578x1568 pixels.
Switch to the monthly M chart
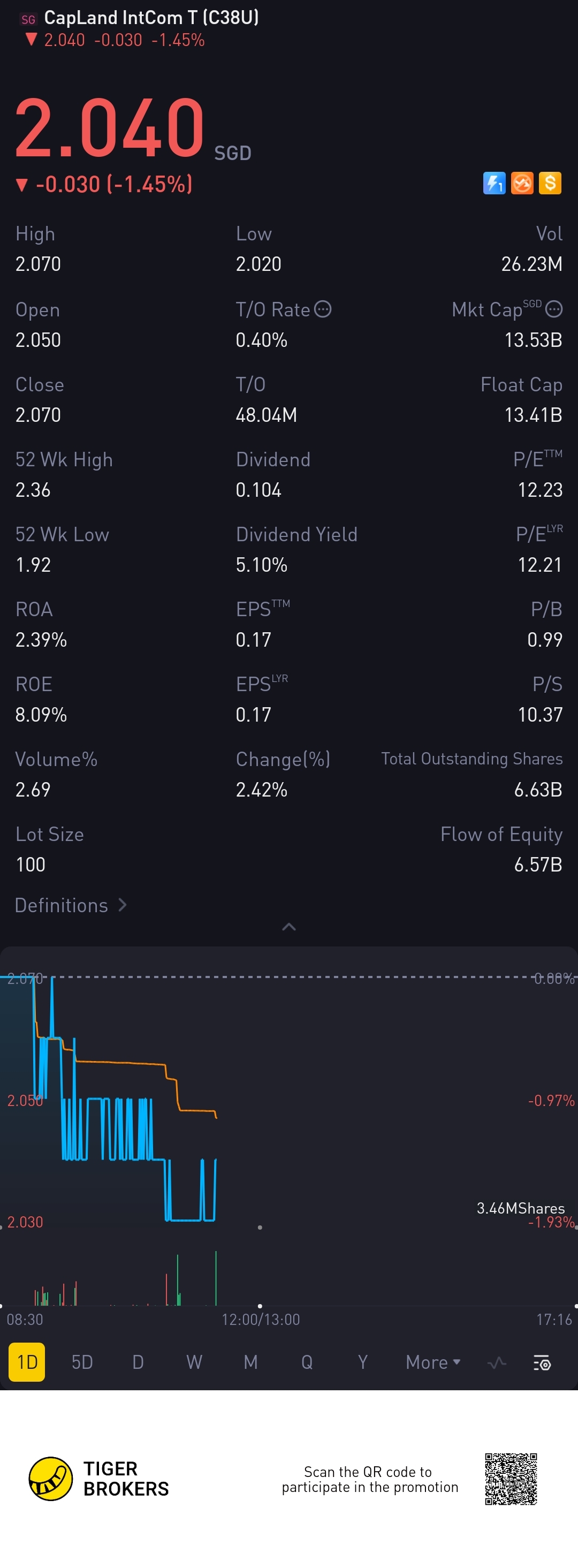pyautogui.click(x=250, y=1362)
